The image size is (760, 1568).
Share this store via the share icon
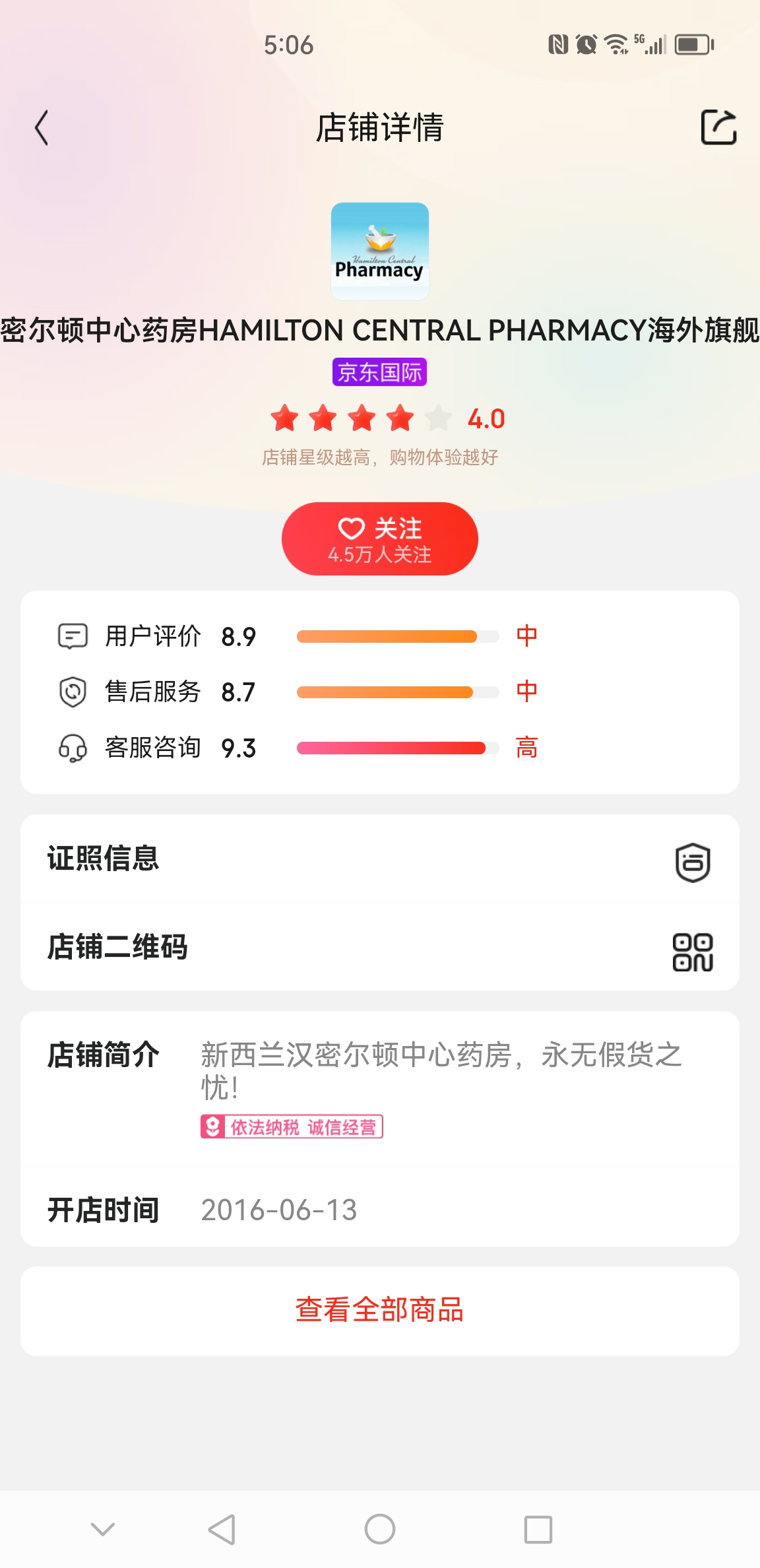coord(718,127)
